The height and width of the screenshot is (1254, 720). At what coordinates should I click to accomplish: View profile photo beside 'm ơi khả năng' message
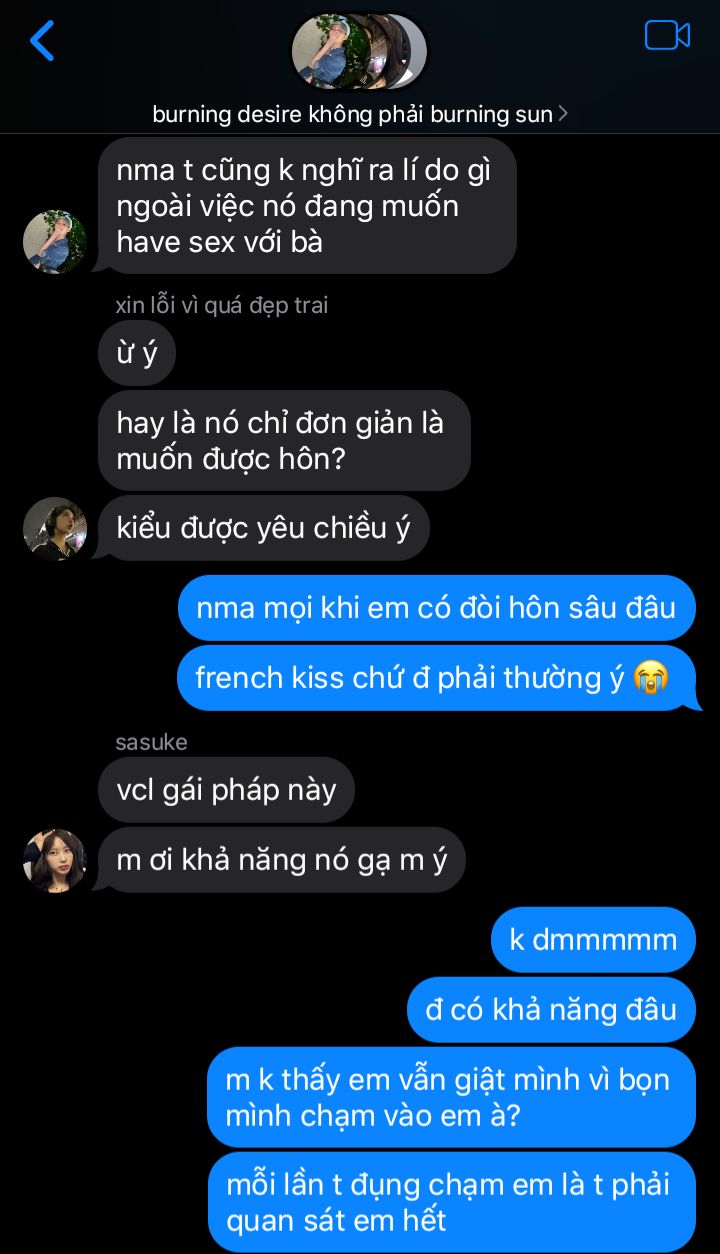tap(55, 860)
